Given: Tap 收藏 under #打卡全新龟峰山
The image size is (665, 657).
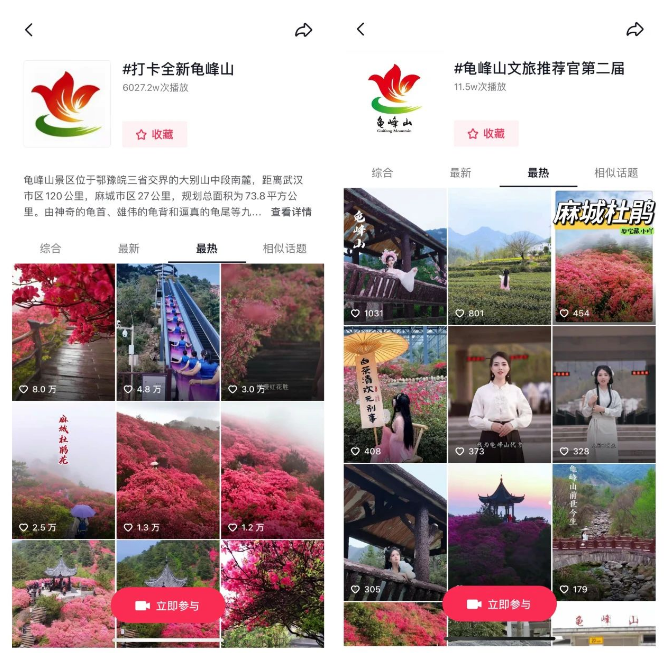Looking at the screenshot, I should 154,134.
